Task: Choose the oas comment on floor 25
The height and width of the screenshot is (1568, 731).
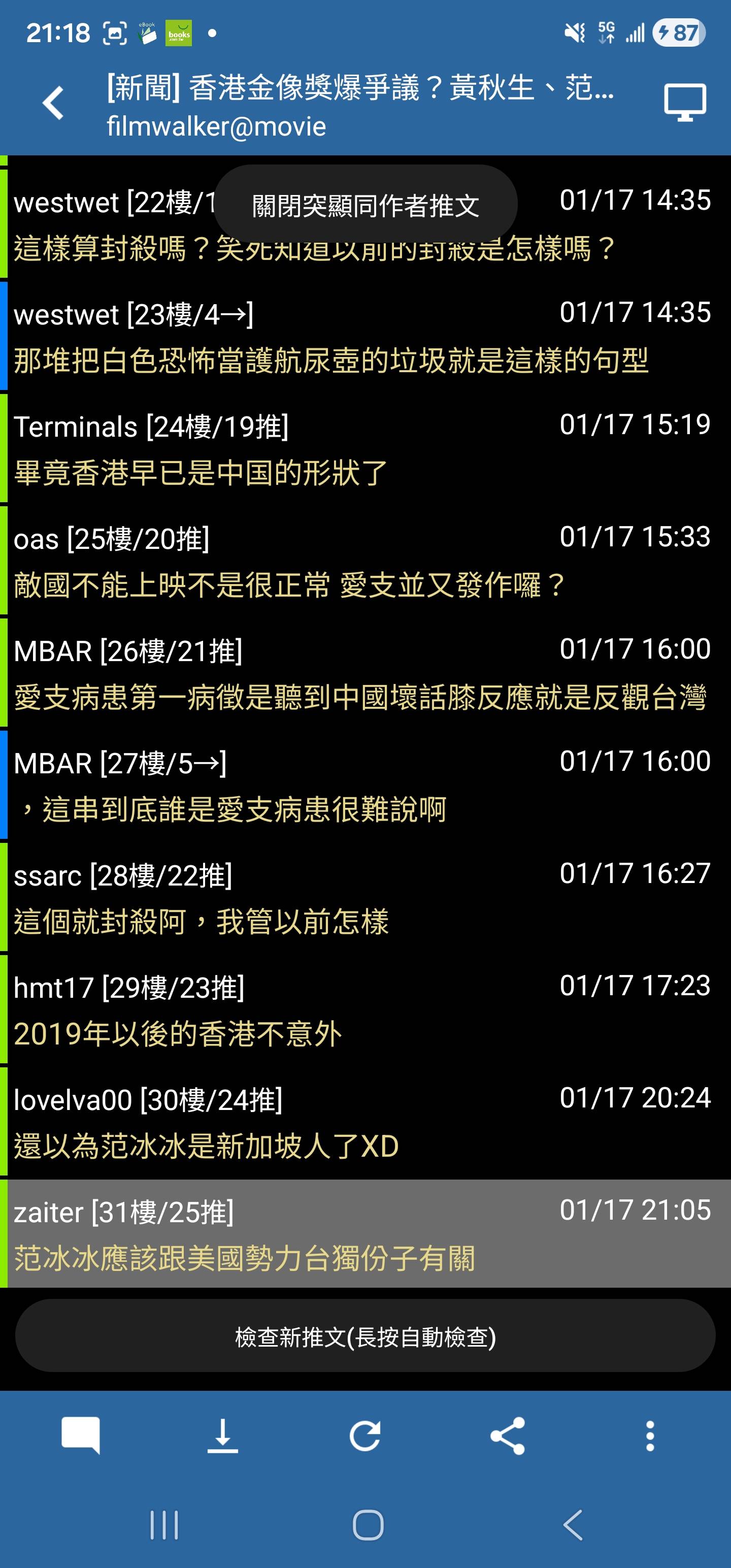Action: pos(365,561)
